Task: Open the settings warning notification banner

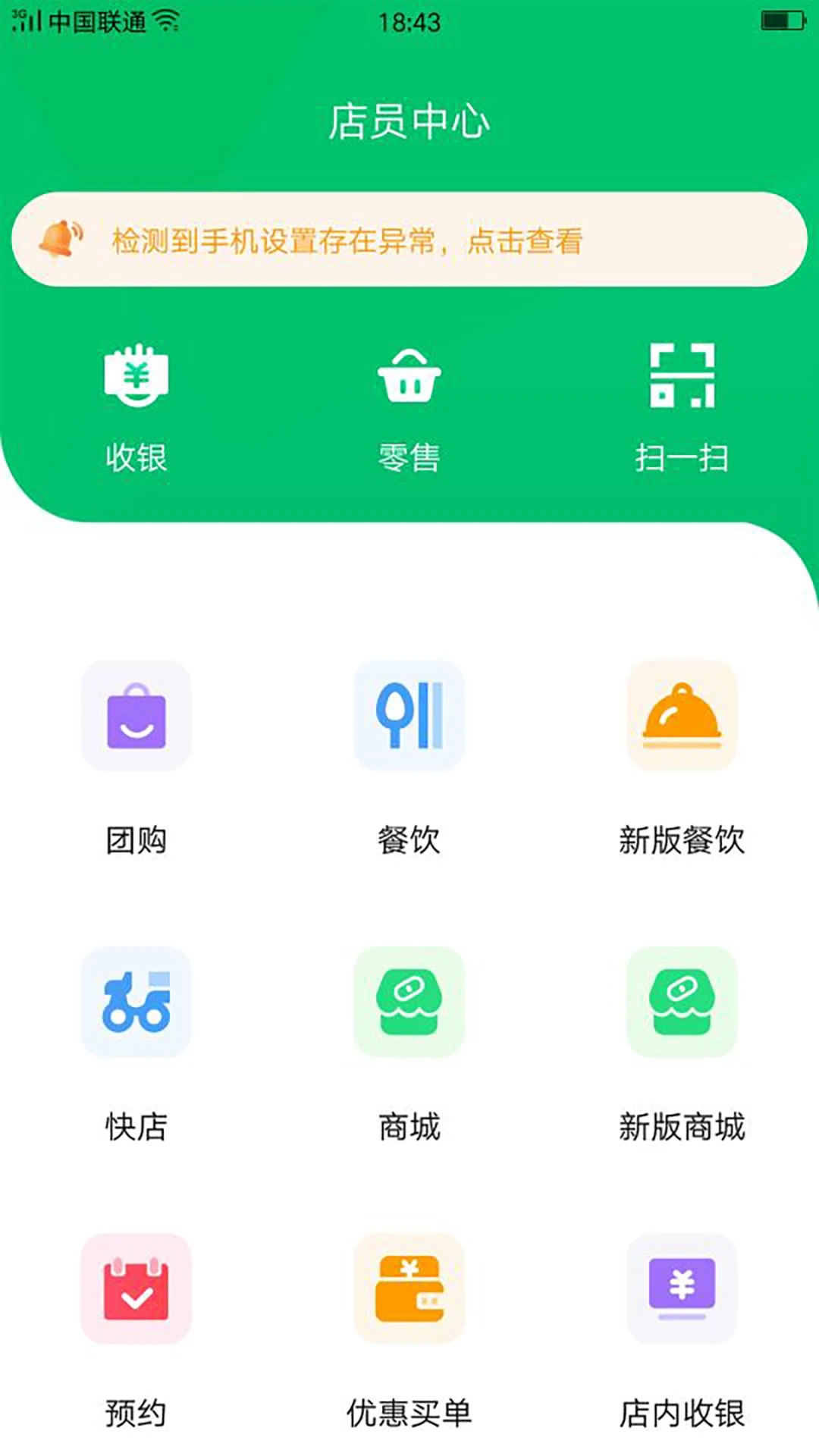Action: [x=409, y=240]
